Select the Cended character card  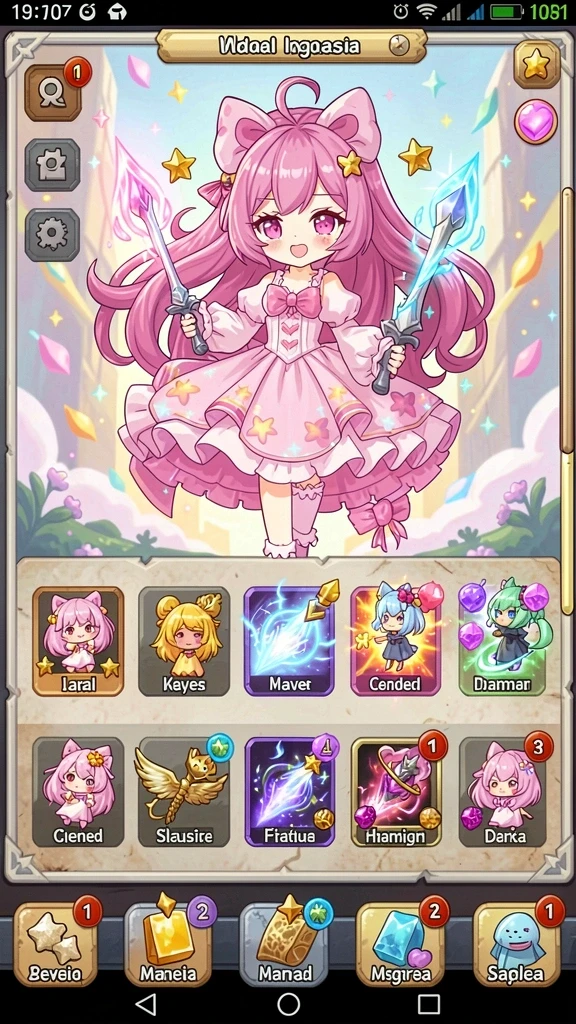click(x=396, y=641)
